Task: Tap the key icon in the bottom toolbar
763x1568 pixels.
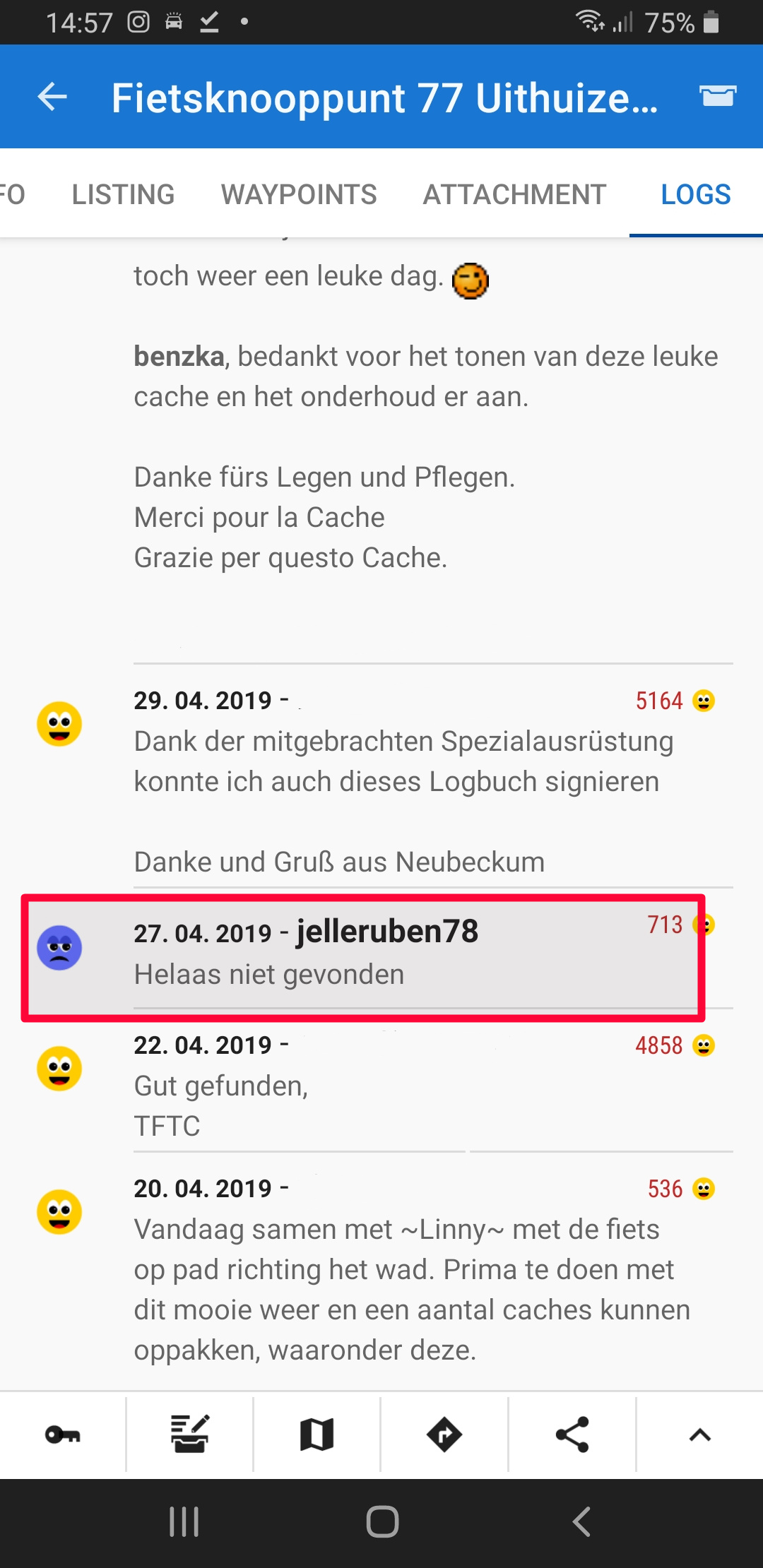Action: pos(63,1435)
